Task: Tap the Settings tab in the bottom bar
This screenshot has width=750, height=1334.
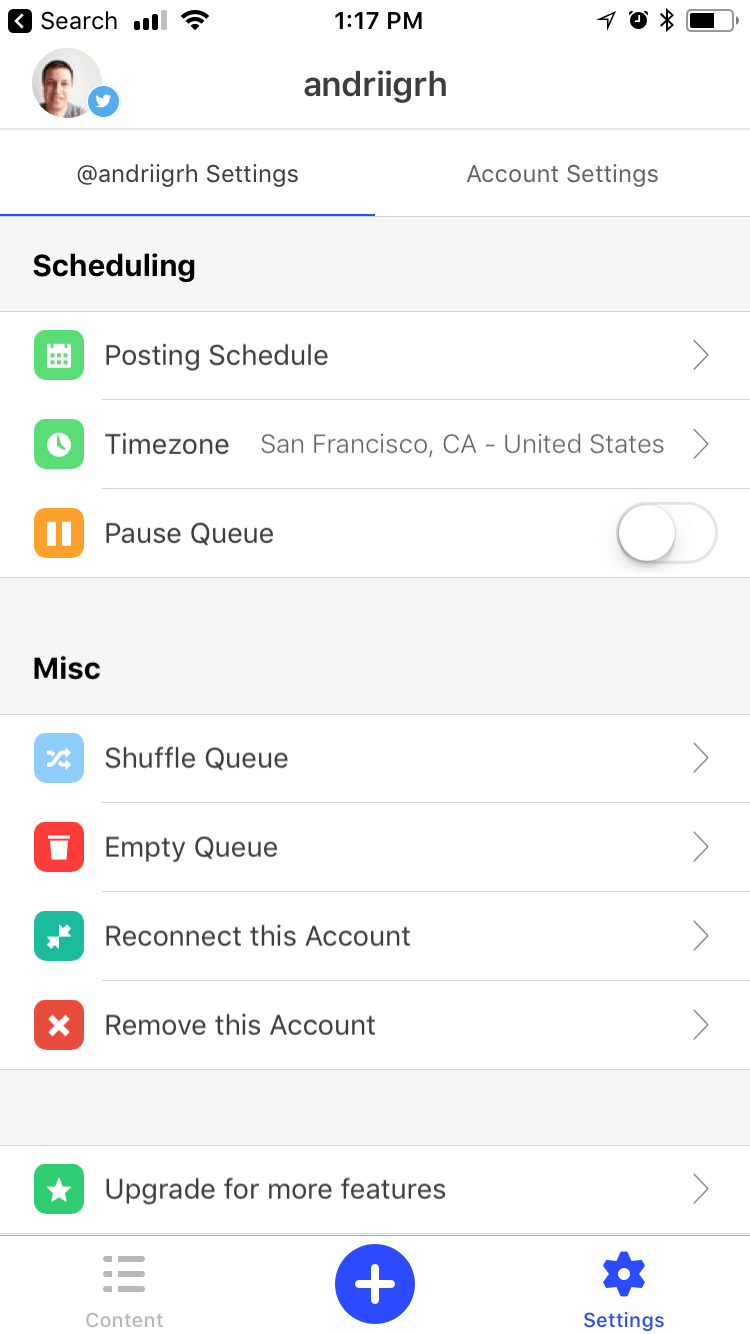Action: pos(624,1290)
